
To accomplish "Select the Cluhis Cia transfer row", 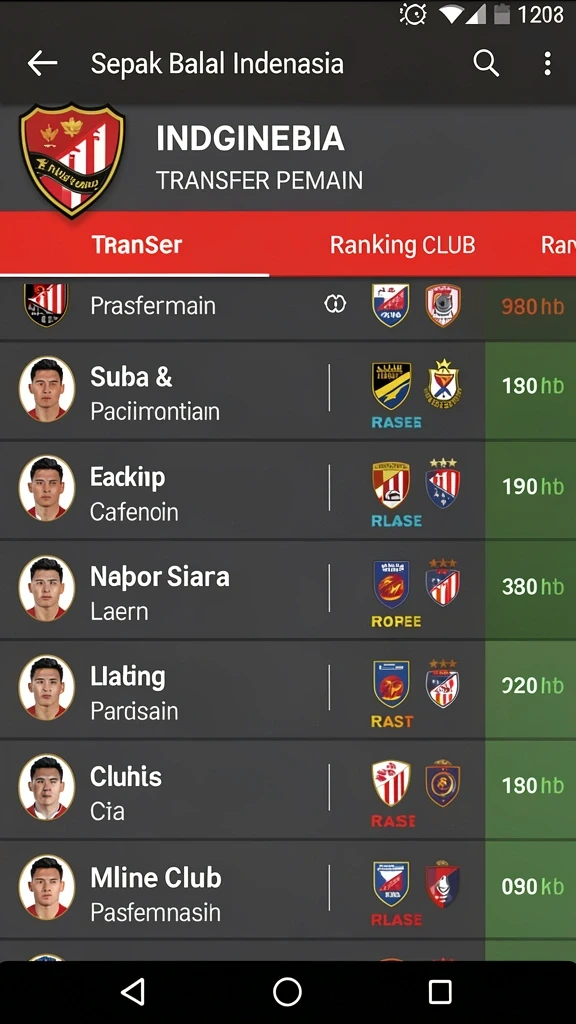I will [x=288, y=790].
